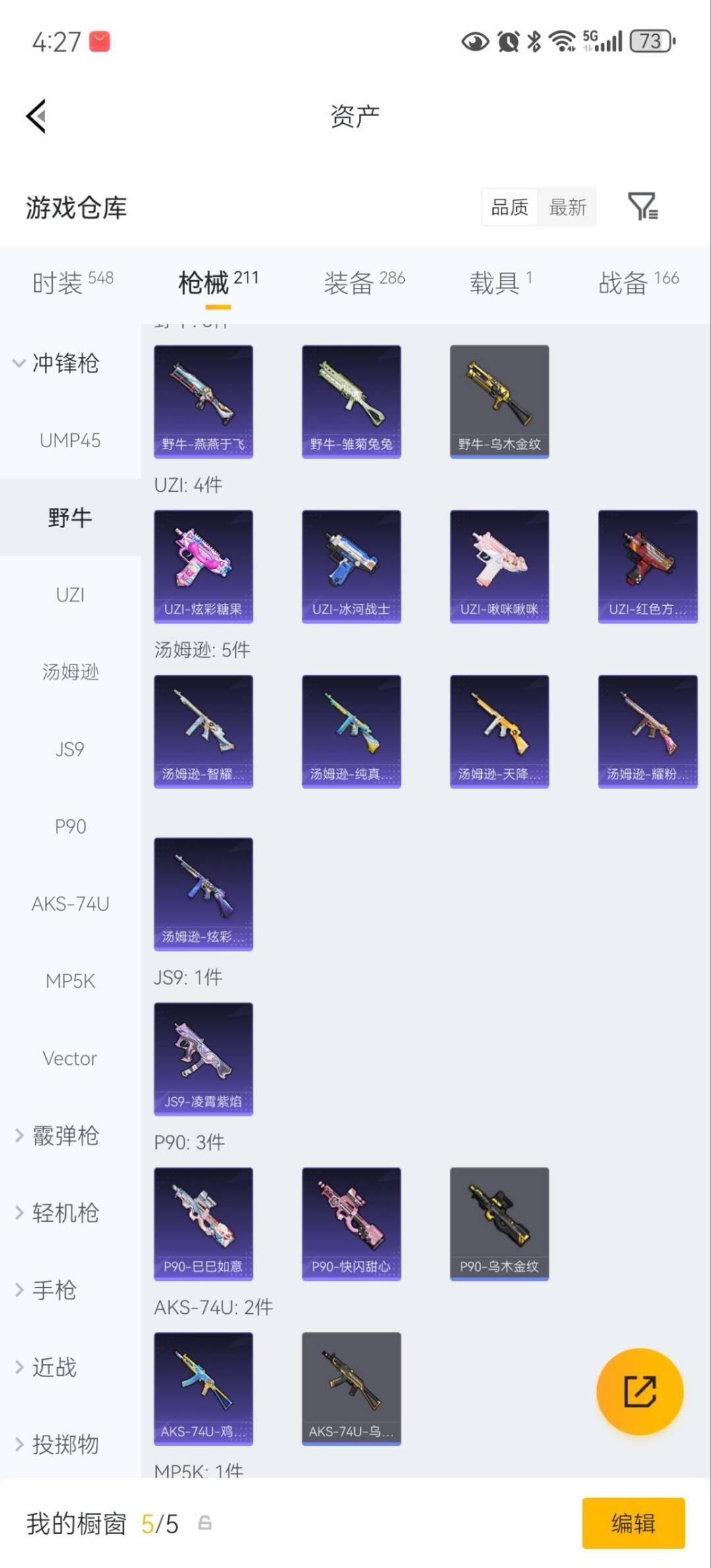Open the UZI-炫彩糖果 skin thumbnail

pos(203,565)
